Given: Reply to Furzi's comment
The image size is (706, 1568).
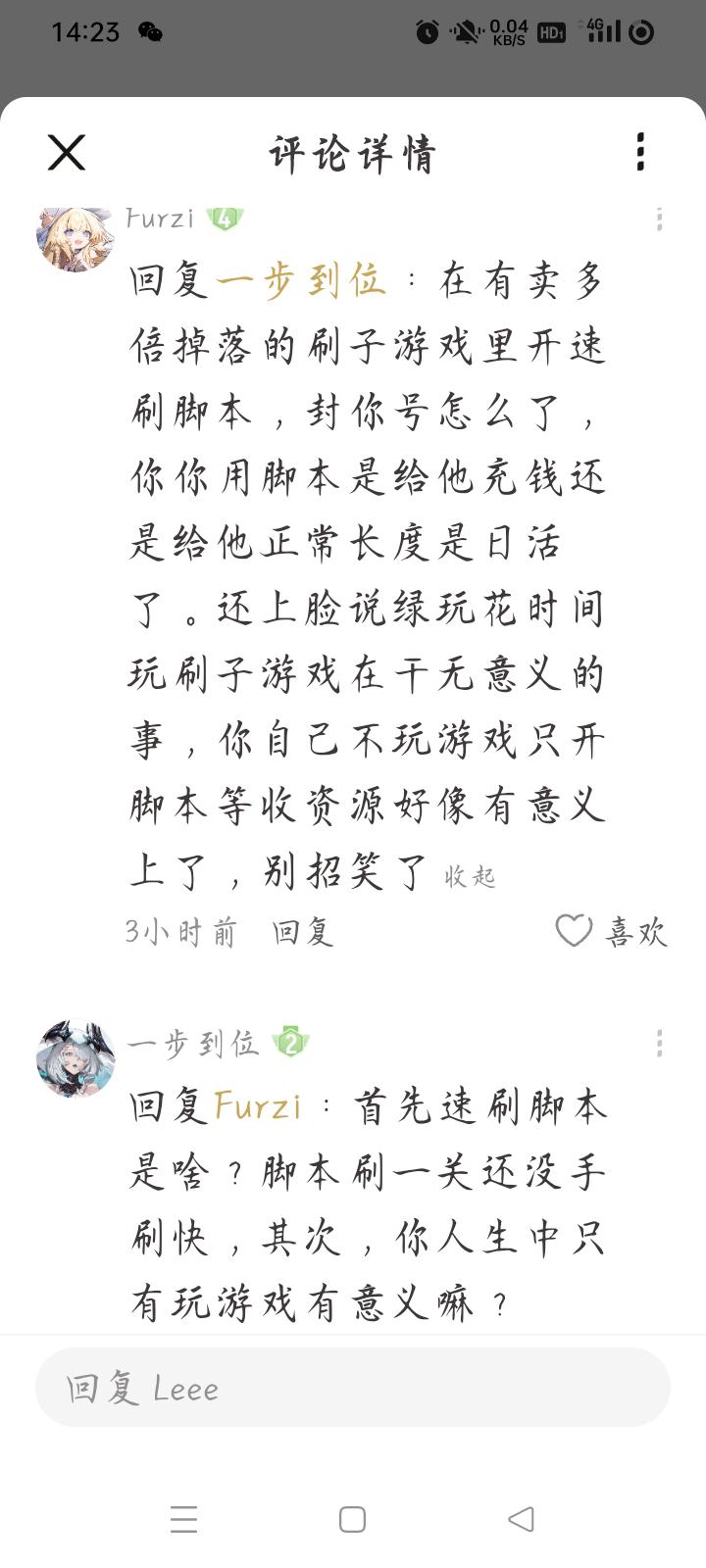Looking at the screenshot, I should pyautogui.click(x=303, y=932).
